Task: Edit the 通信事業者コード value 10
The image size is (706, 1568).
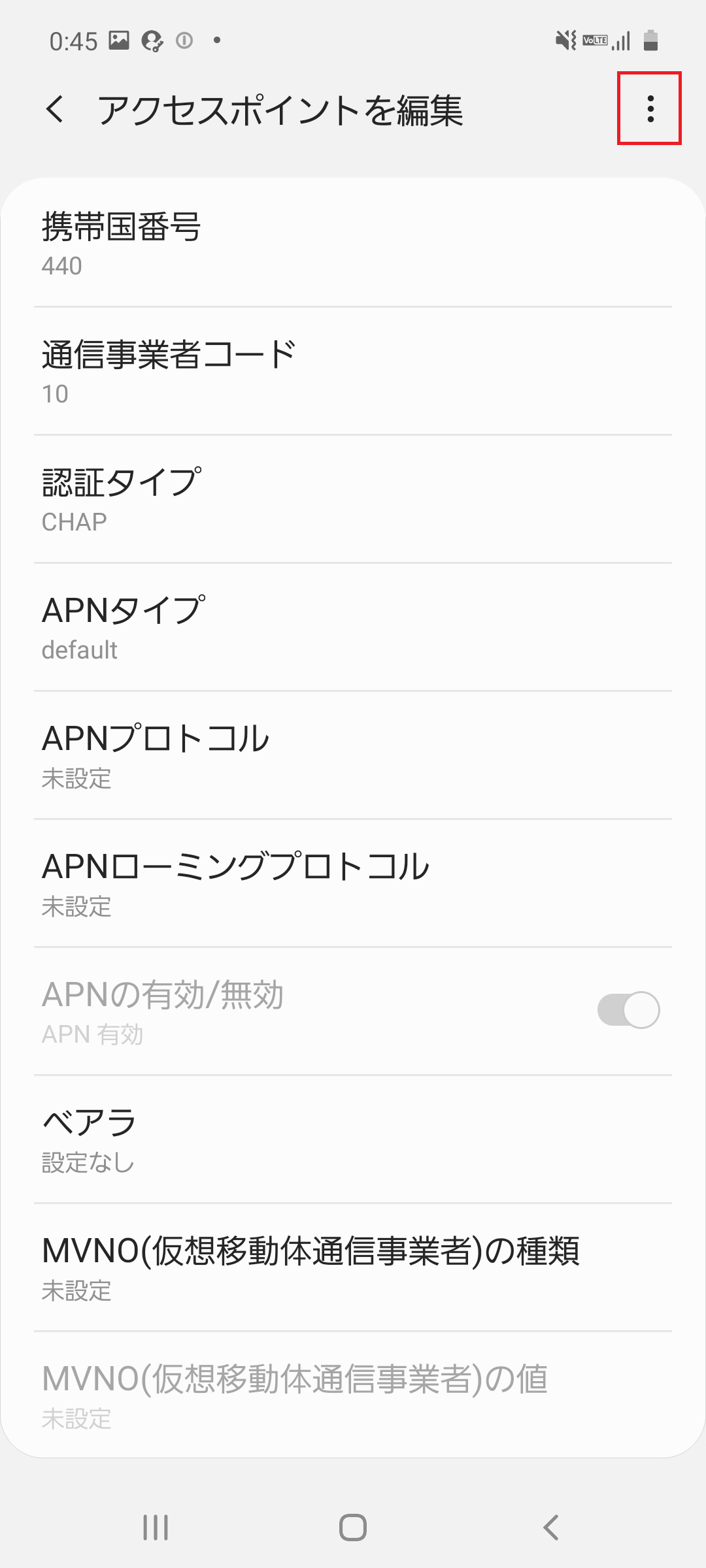Action: [353, 372]
